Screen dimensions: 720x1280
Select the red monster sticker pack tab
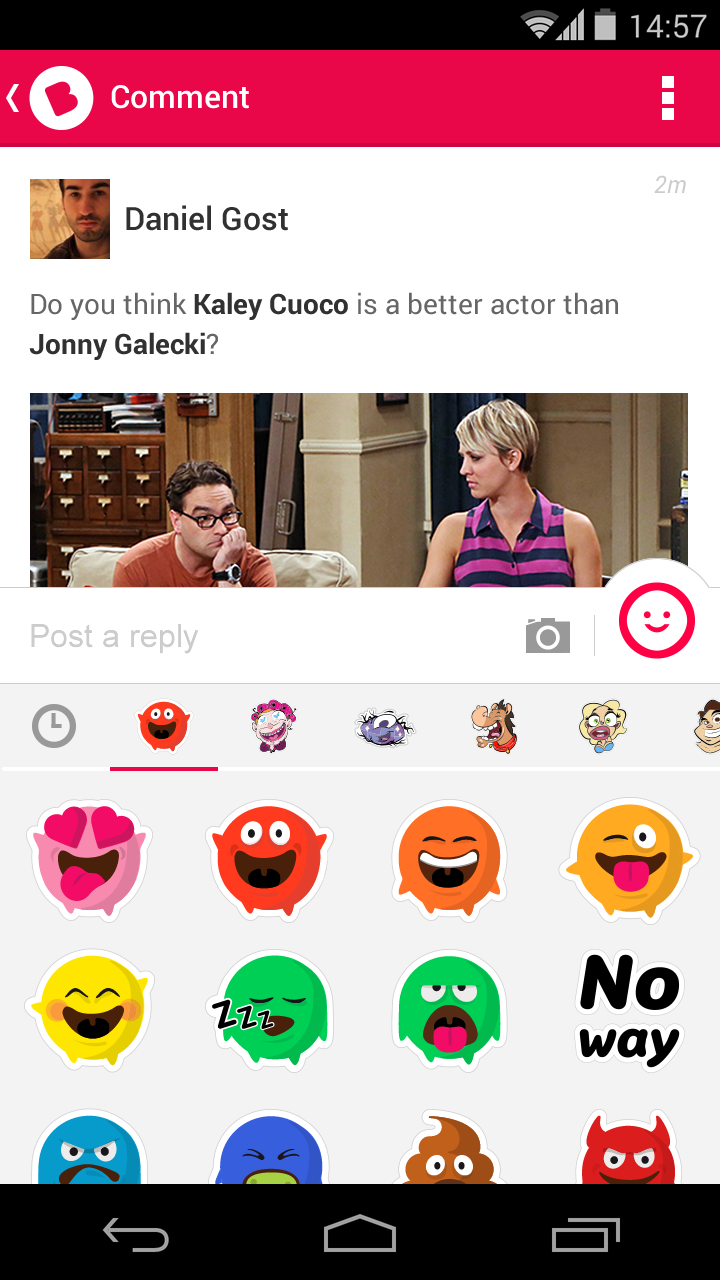[164, 726]
